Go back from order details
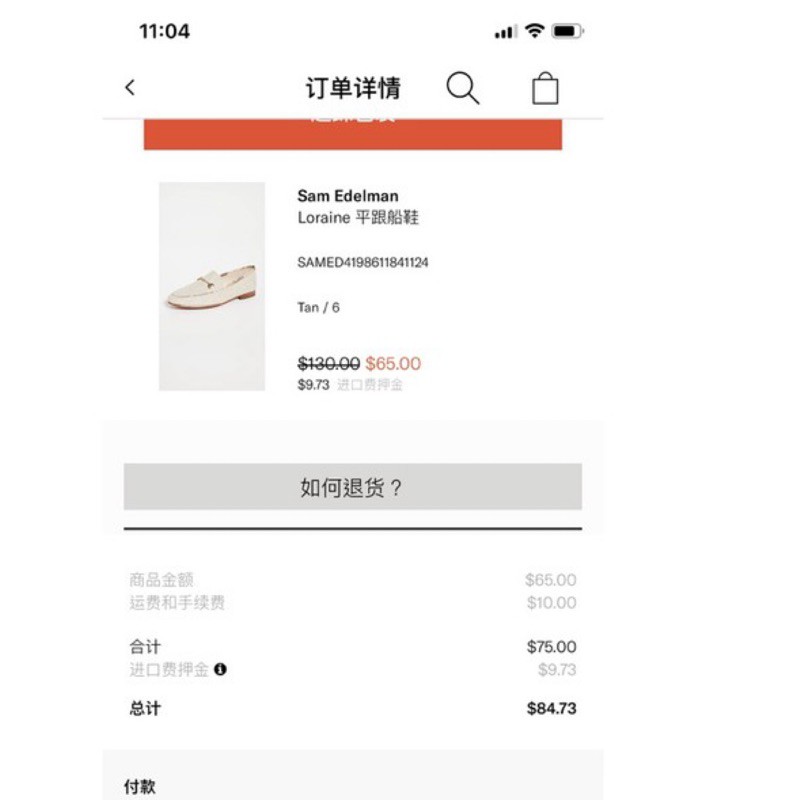The image size is (800, 800). [x=129, y=88]
